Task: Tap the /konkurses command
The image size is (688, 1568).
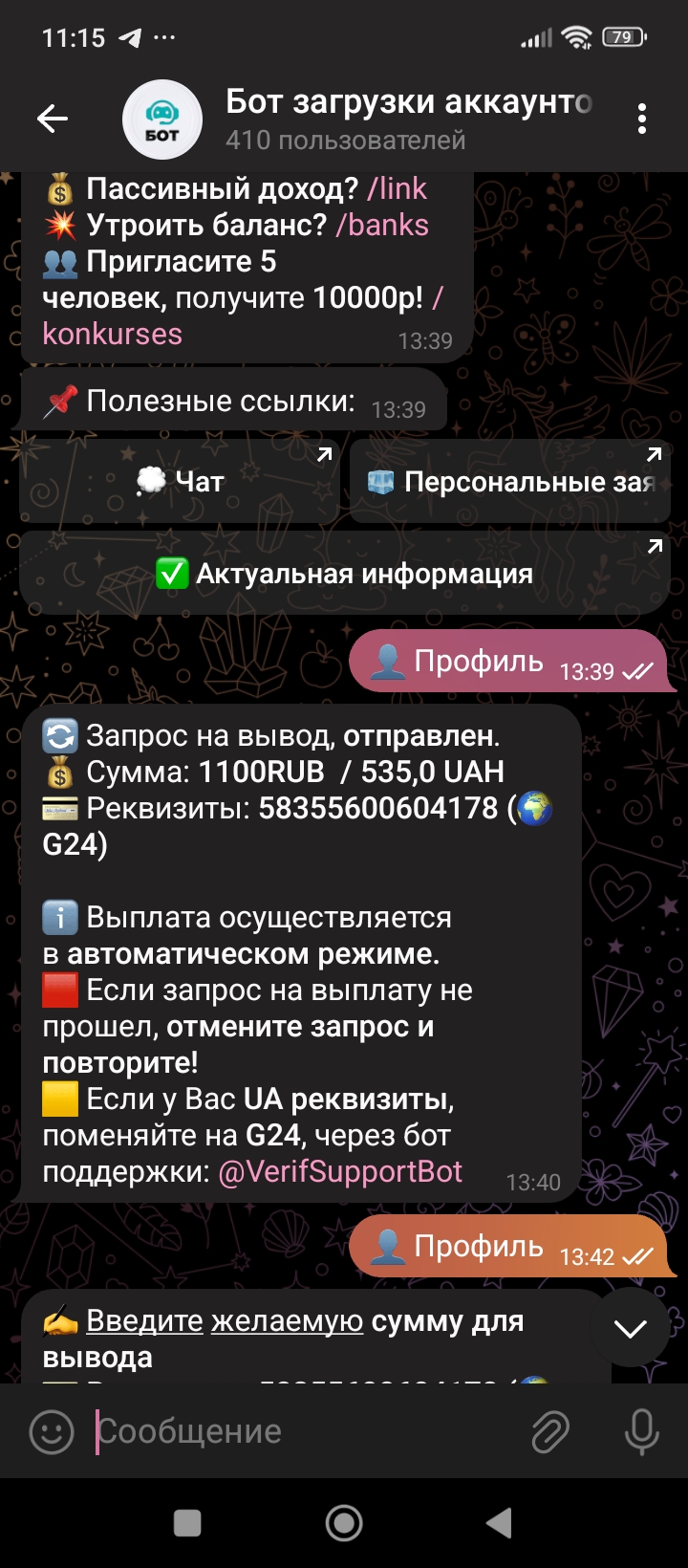Action: (x=113, y=334)
